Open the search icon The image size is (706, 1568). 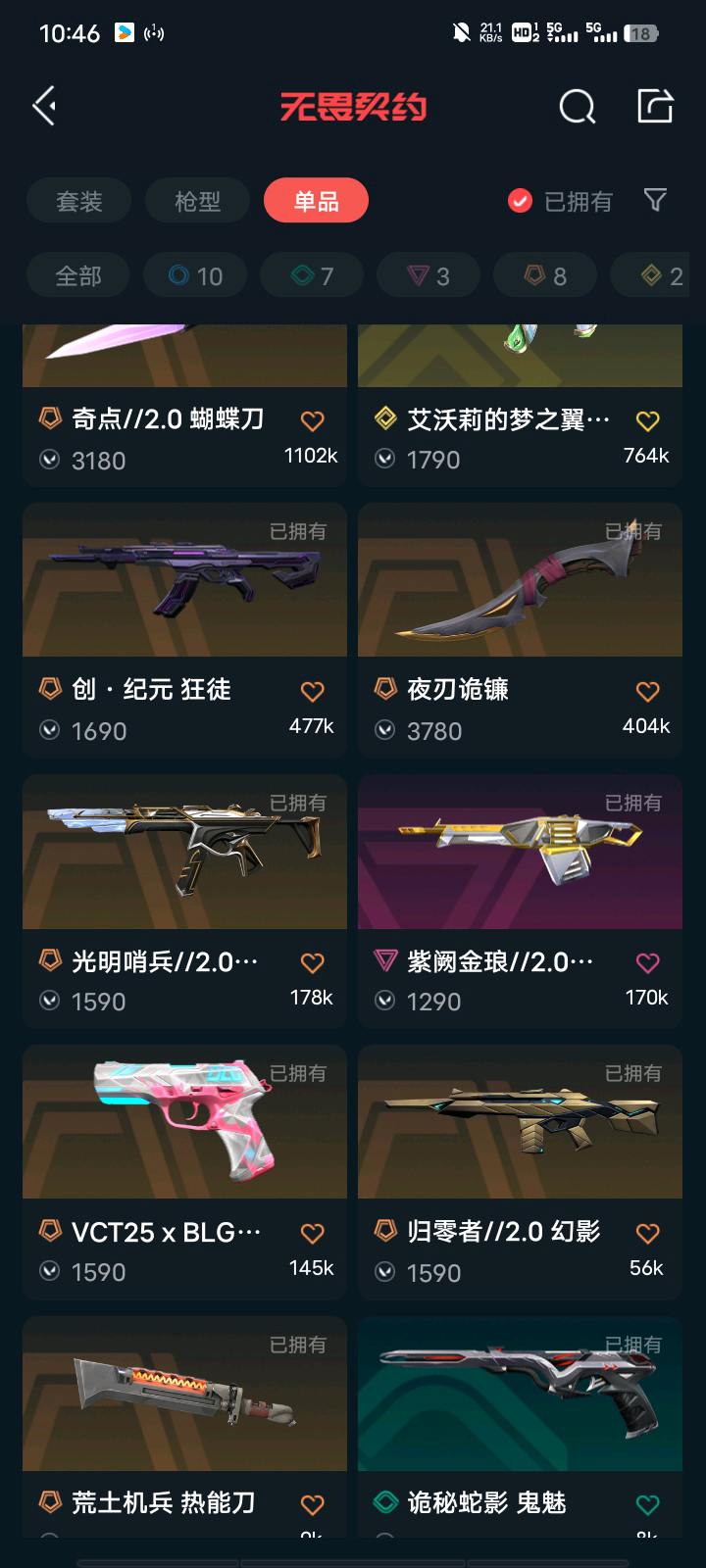tap(577, 106)
